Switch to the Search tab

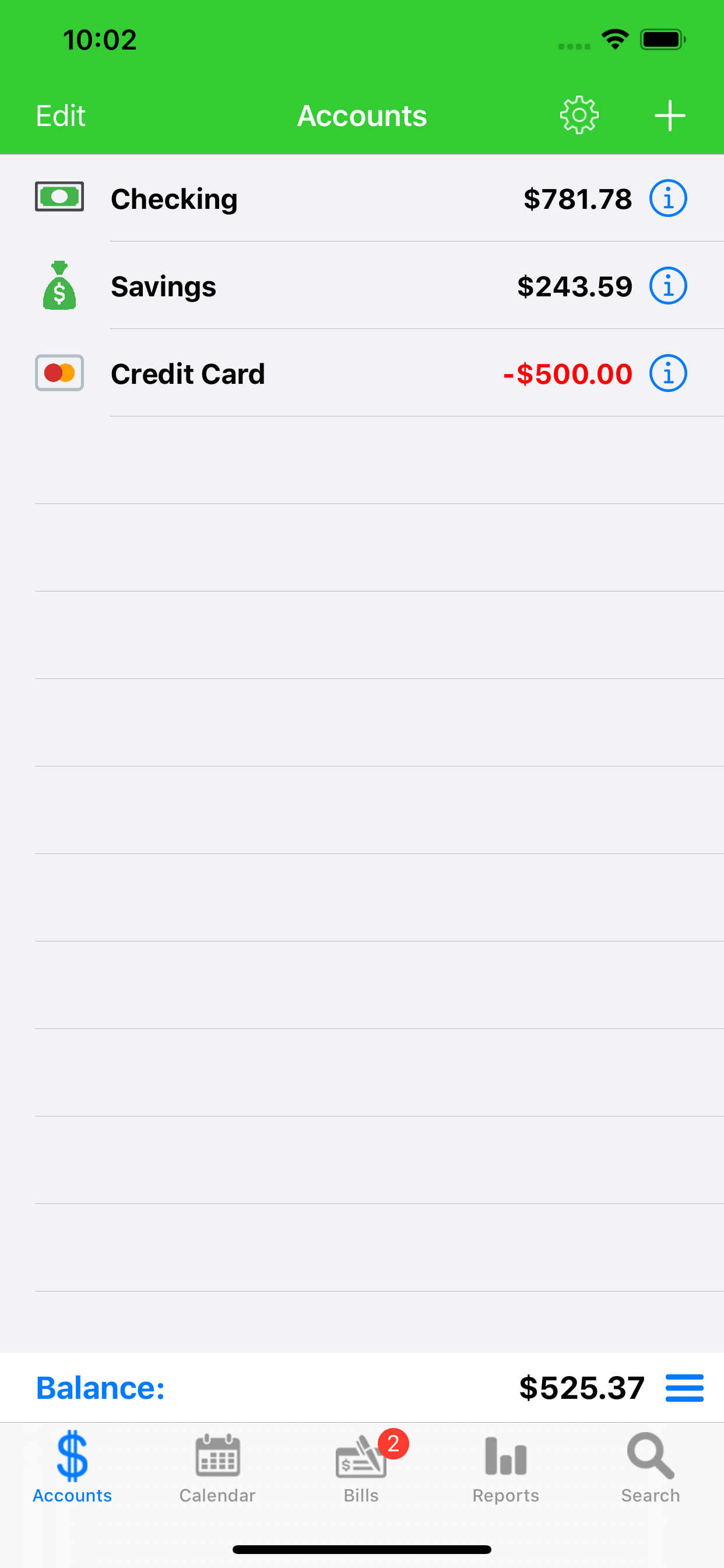[650, 1467]
